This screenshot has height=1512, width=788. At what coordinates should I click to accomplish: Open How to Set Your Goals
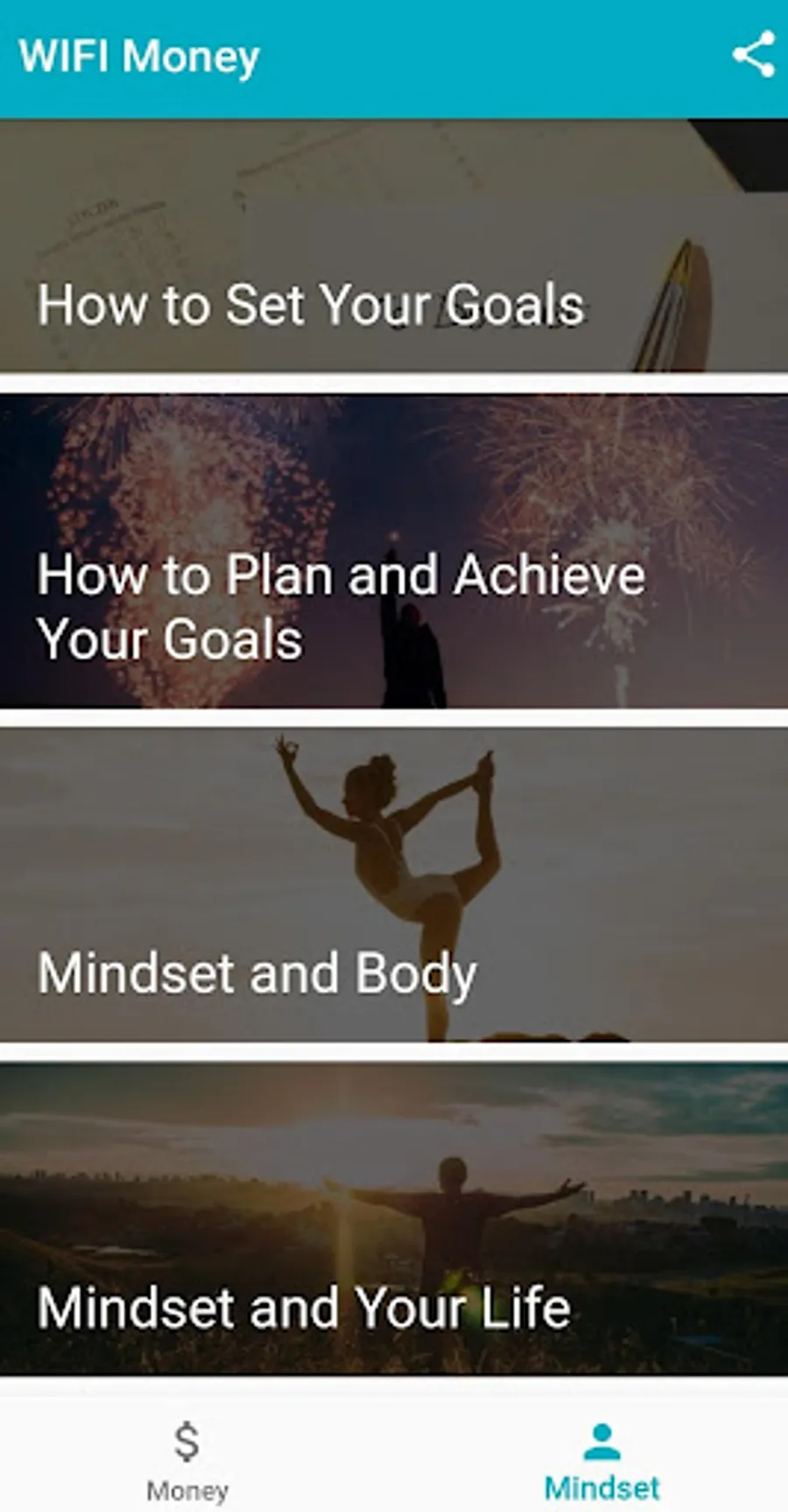(x=394, y=247)
